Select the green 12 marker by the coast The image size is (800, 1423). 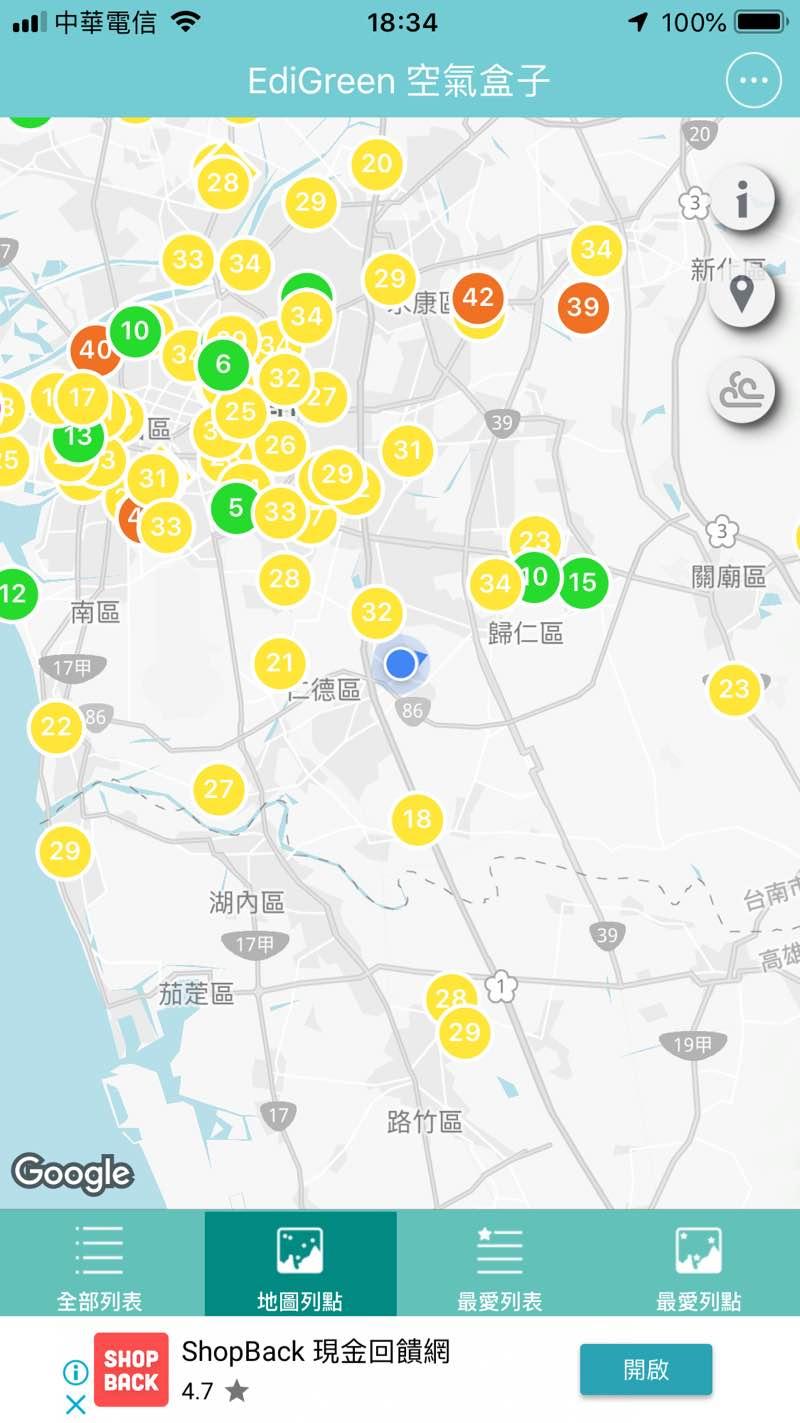click(x=13, y=594)
